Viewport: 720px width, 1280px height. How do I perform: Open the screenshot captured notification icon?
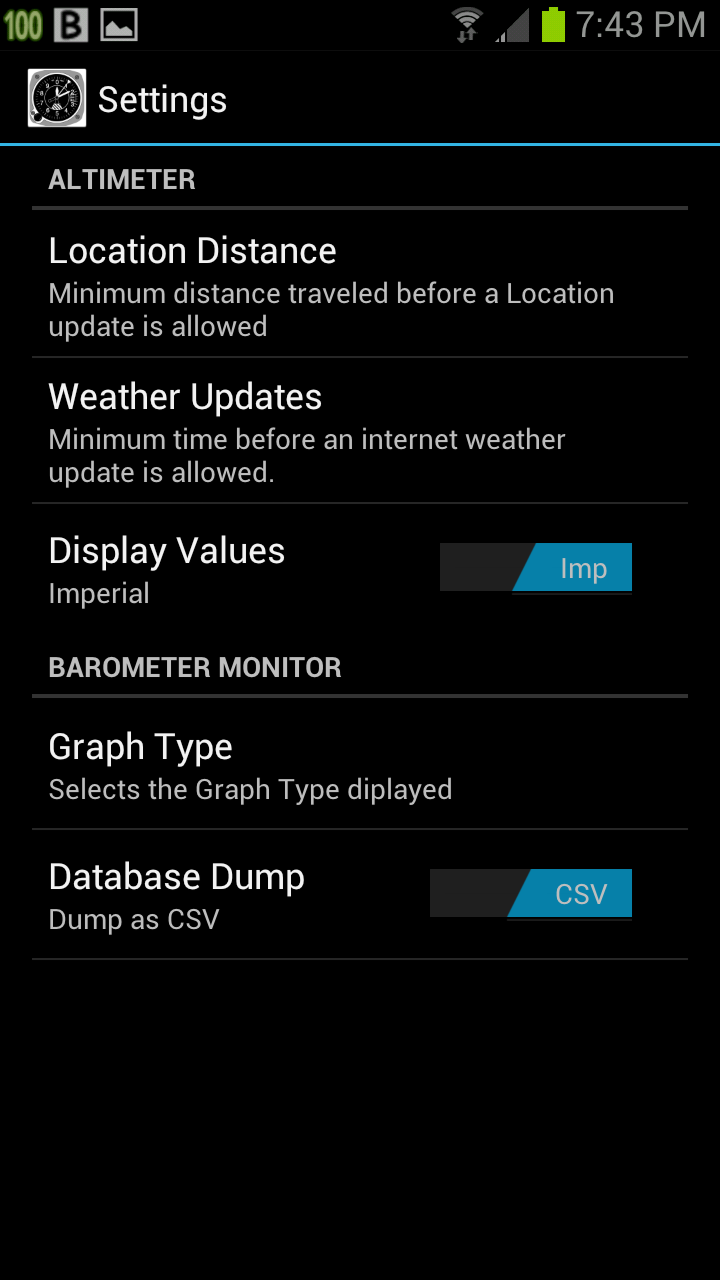(x=118, y=24)
